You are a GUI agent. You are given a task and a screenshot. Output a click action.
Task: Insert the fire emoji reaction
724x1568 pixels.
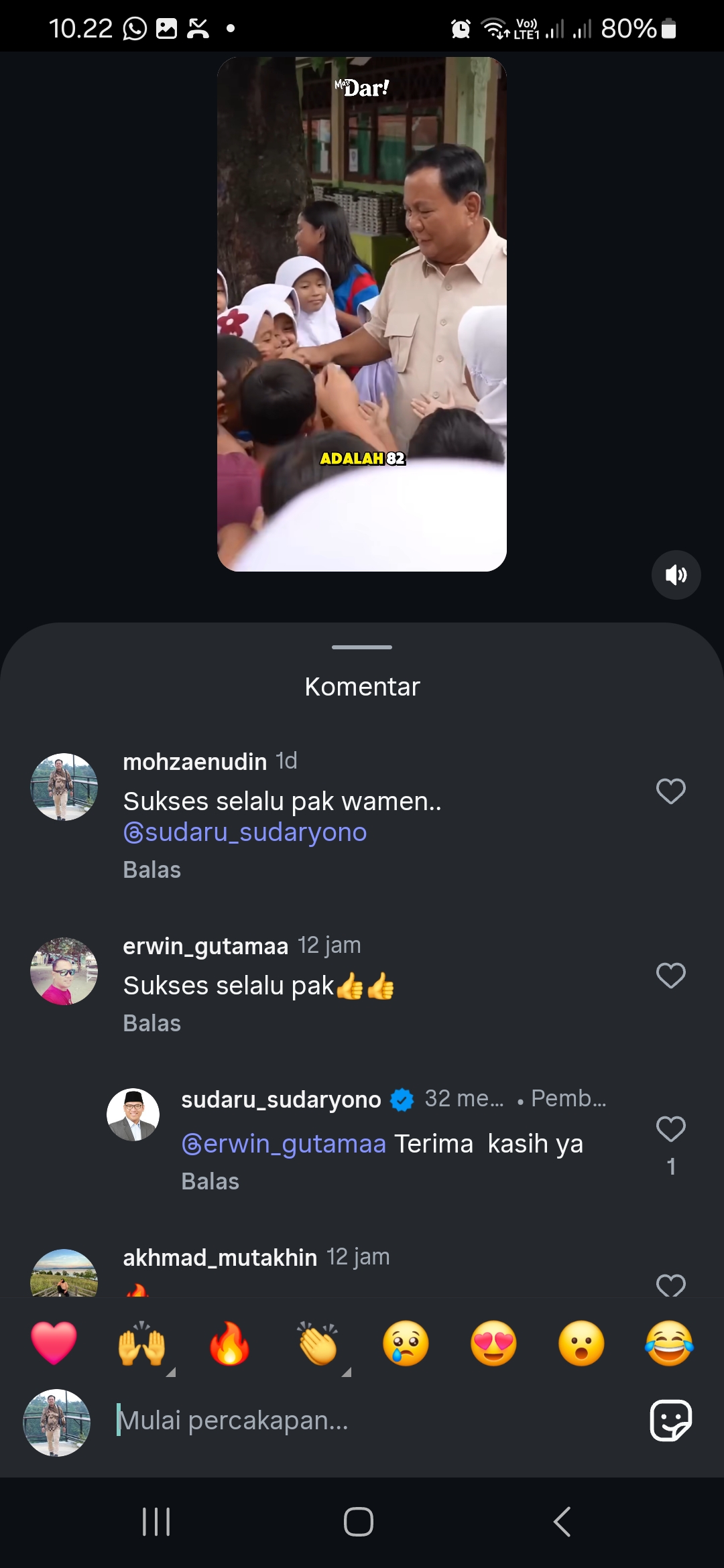tap(229, 1344)
